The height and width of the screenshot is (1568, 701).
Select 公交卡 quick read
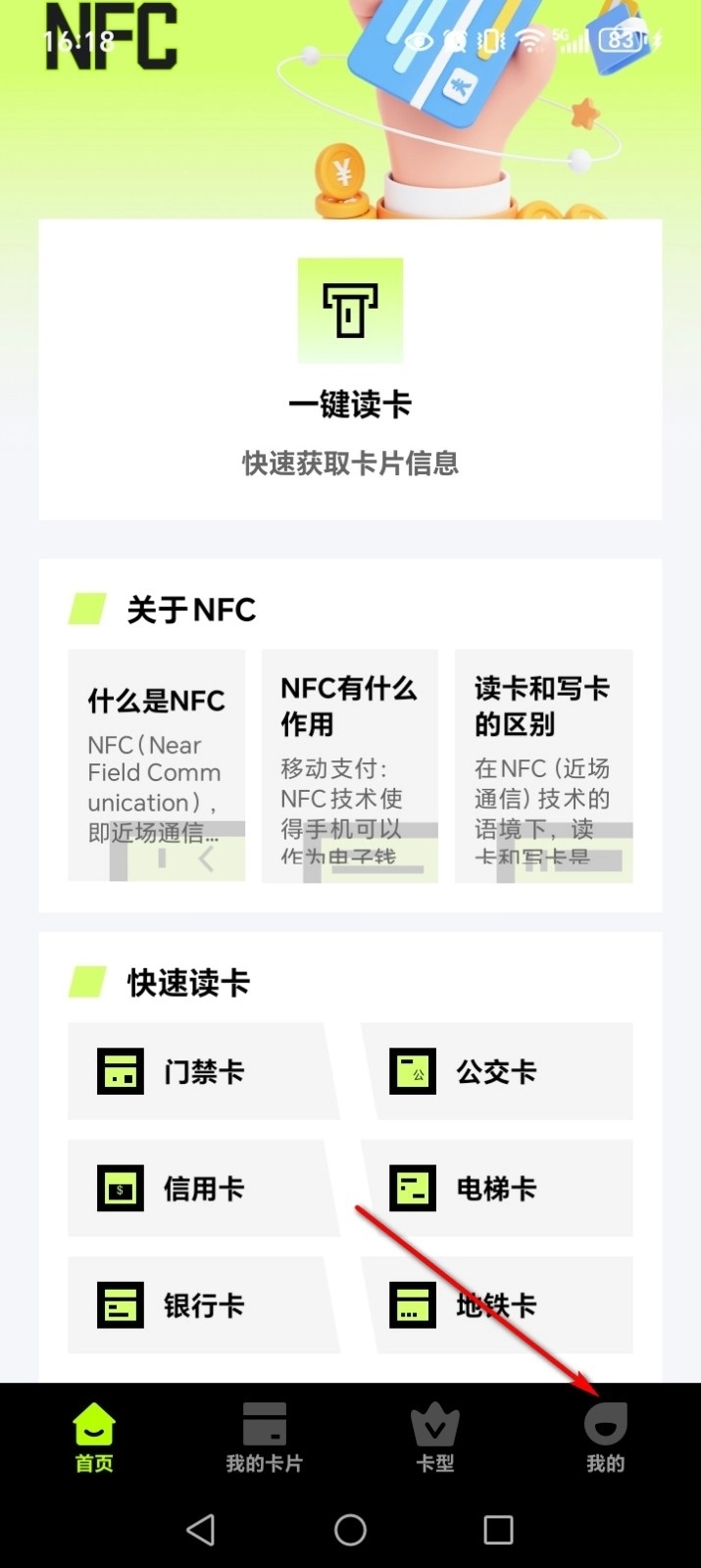tap(497, 1071)
